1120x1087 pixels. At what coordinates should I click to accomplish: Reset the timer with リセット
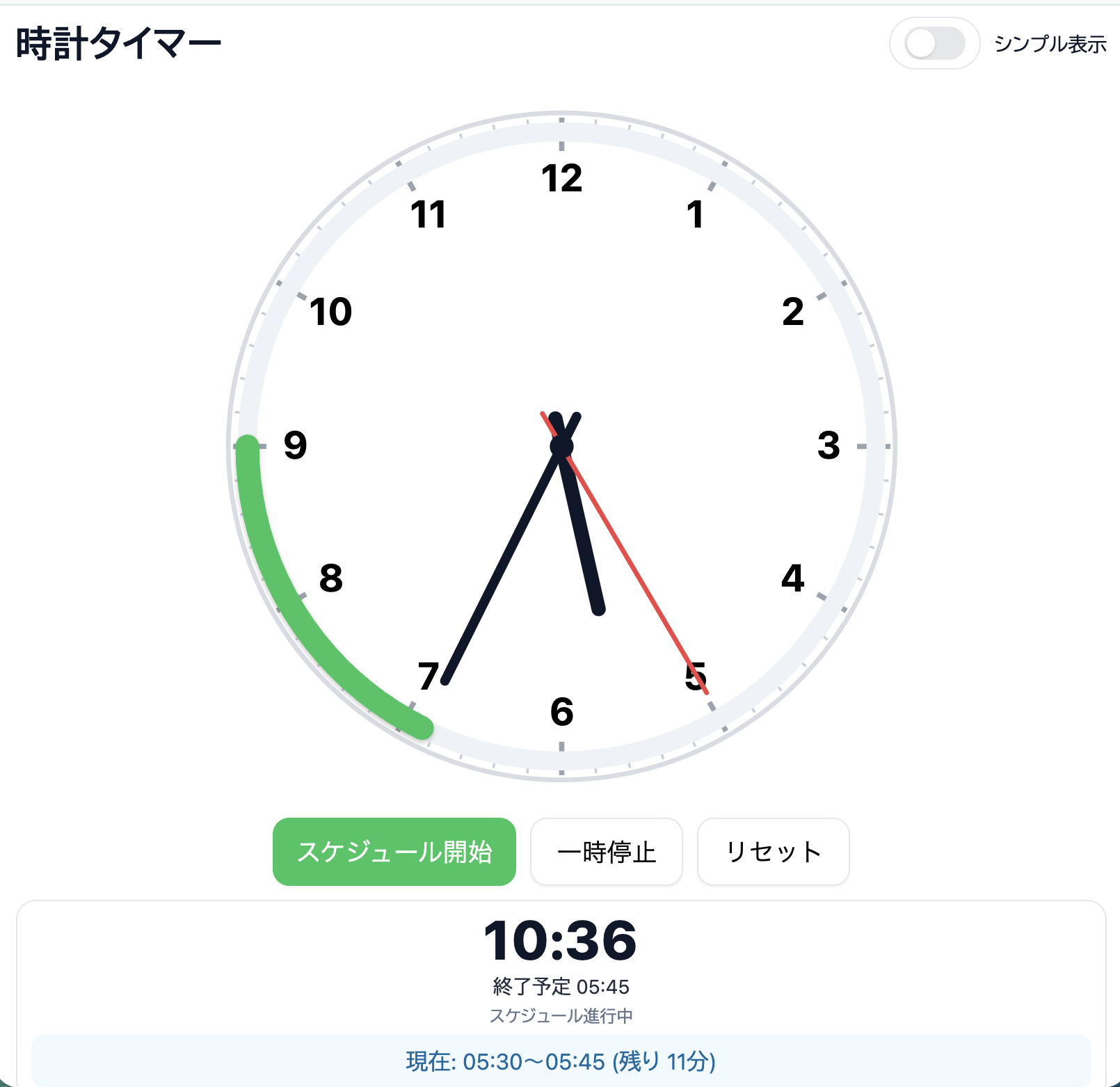click(x=773, y=852)
